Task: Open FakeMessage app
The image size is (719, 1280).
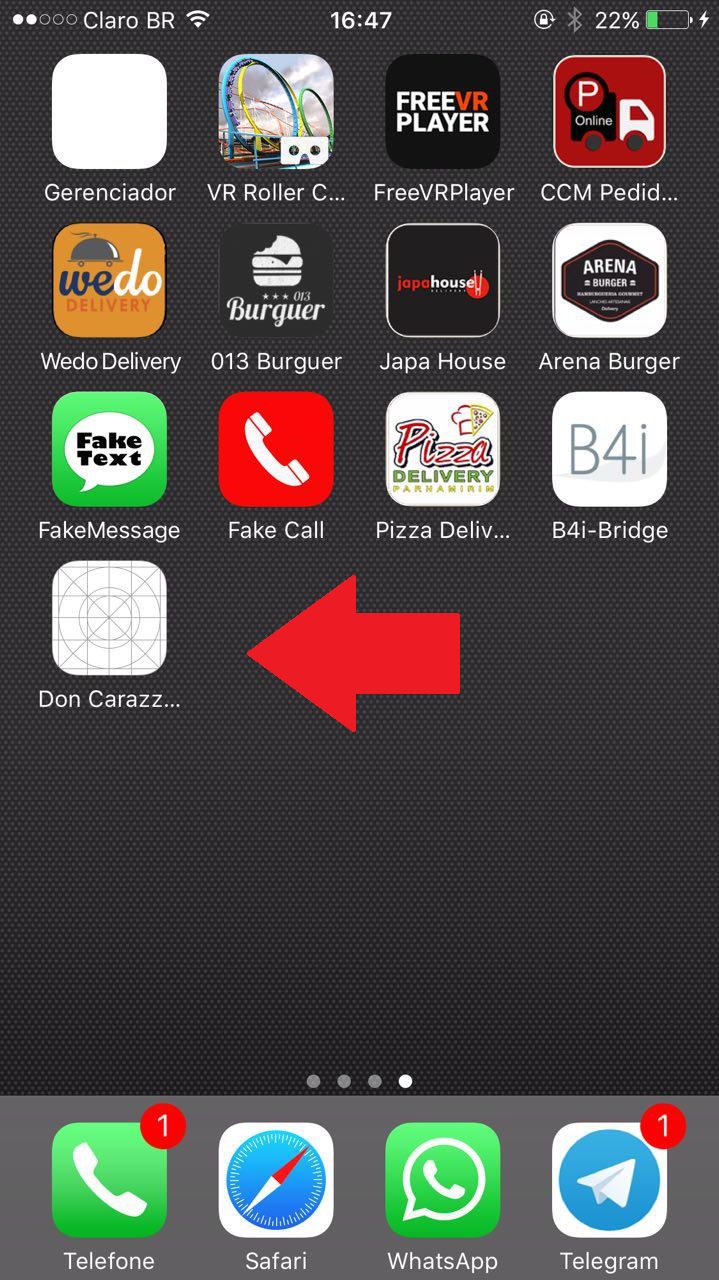Action: 109,449
